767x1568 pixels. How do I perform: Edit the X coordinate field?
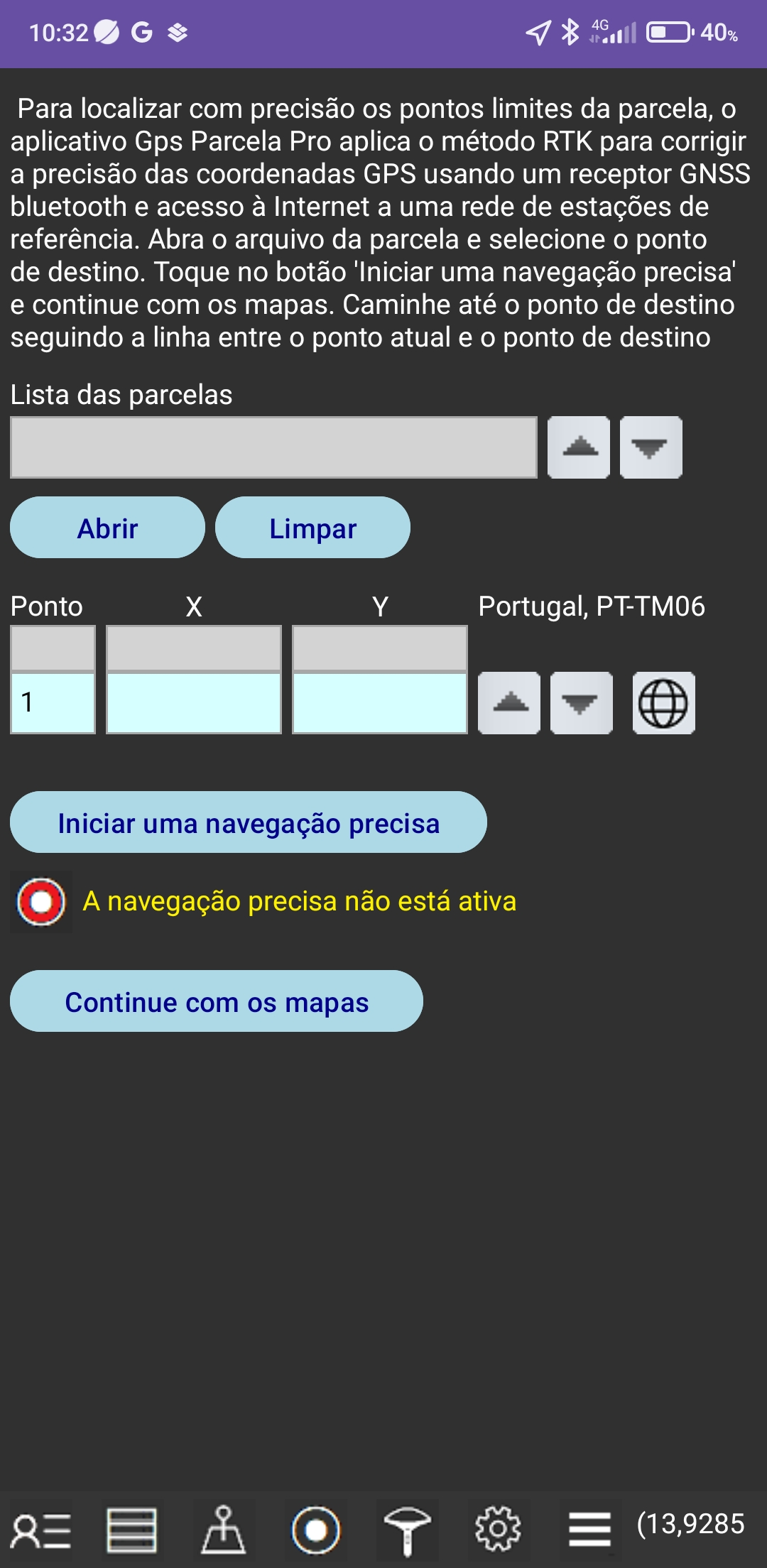tap(194, 703)
